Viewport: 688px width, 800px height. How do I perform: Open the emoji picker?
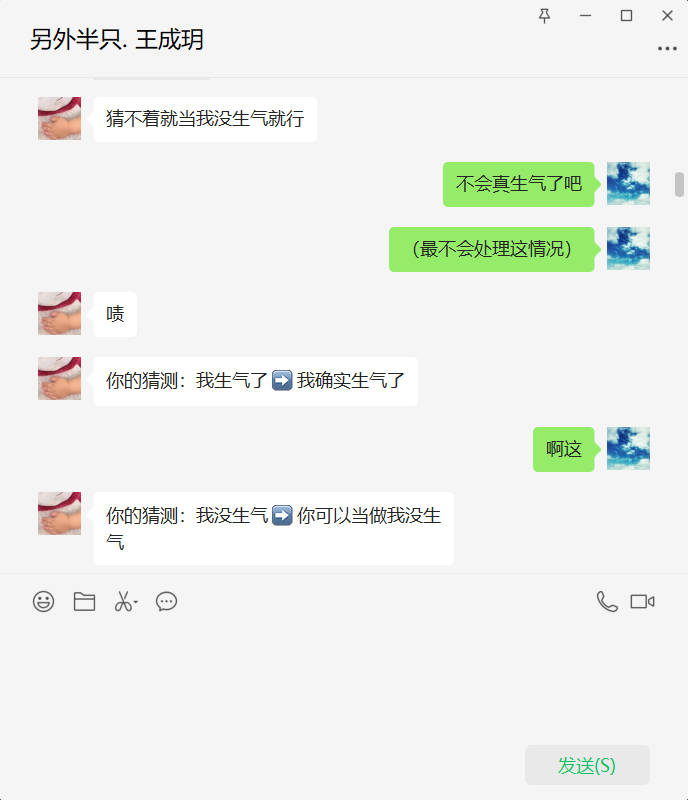pos(43,601)
